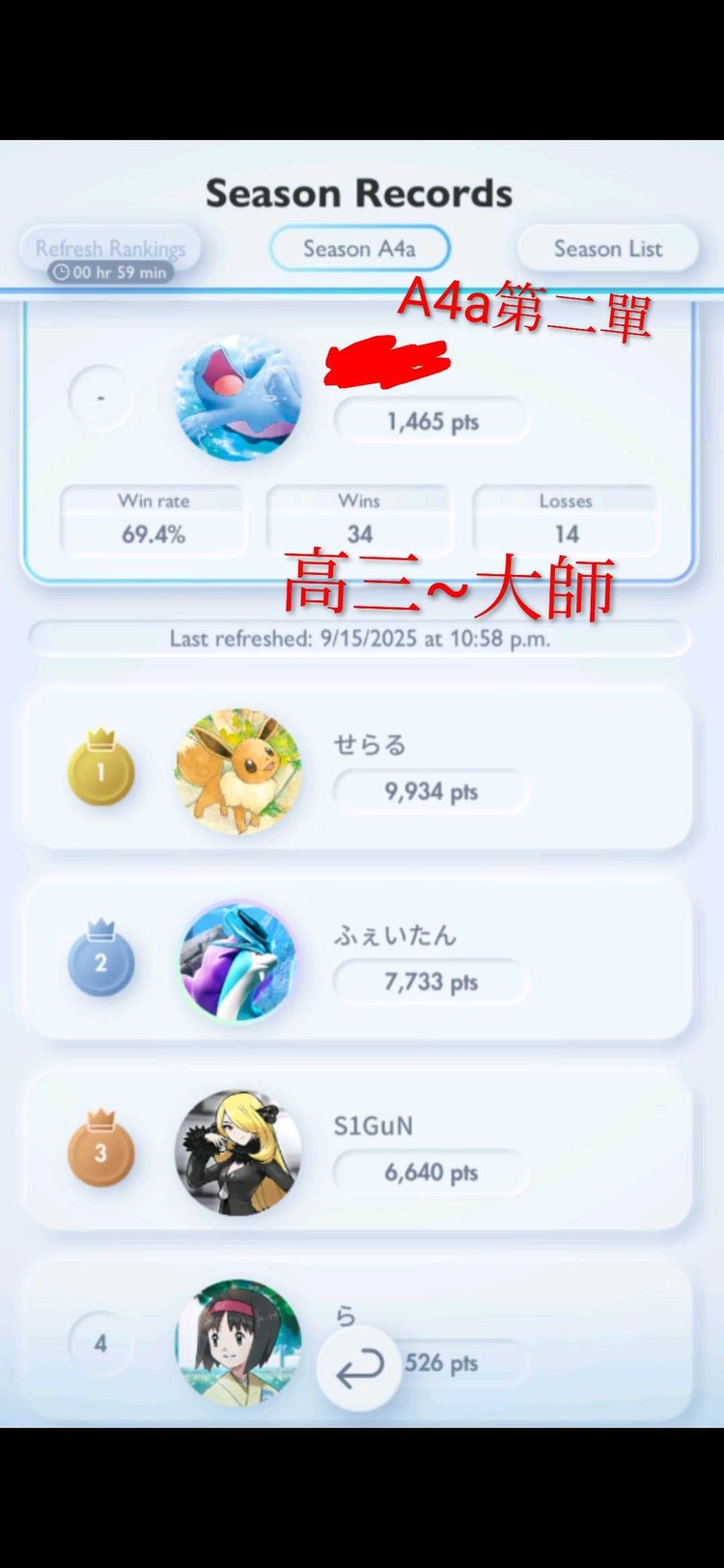724x1568 pixels.
Task: Switch to the Season A4a tab
Action: click(359, 248)
